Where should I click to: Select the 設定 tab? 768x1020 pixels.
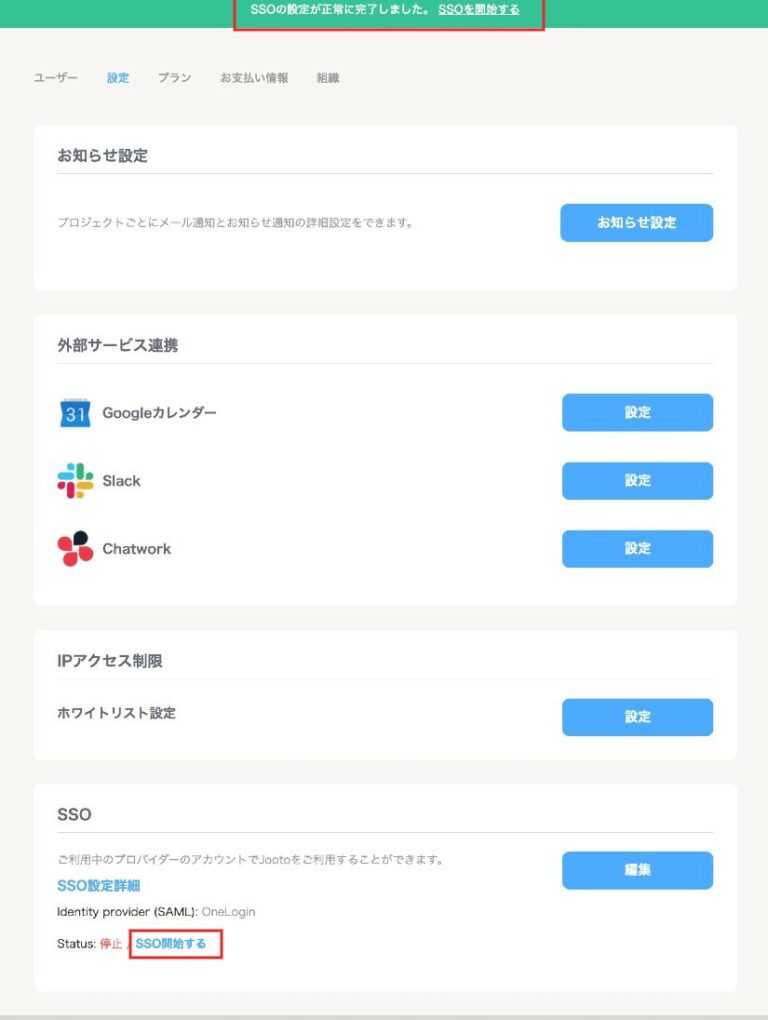tap(118, 78)
